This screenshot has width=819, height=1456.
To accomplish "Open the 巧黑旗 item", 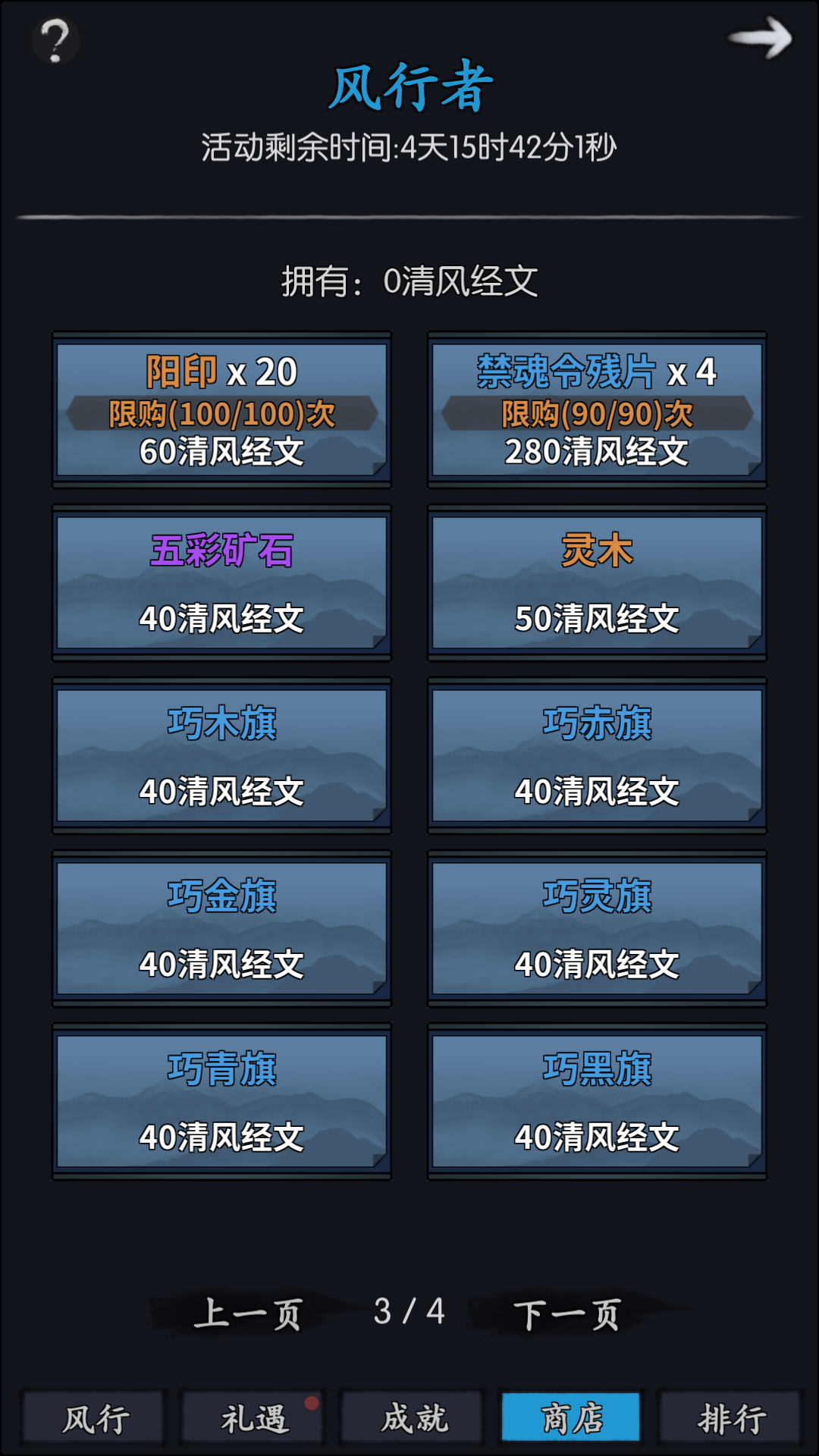I will point(597,1101).
